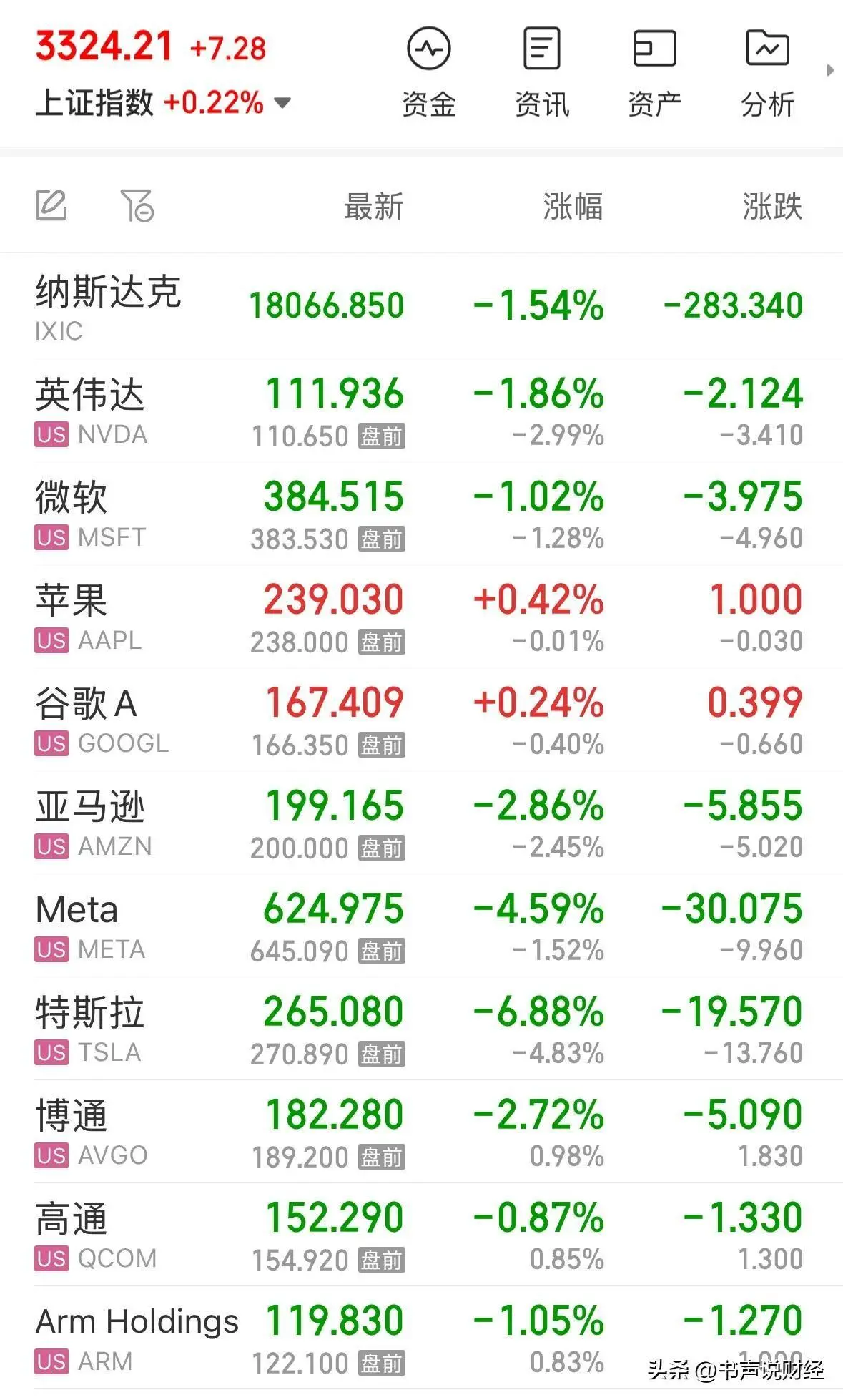Open the 分析 analysis section
Viewport: 843px width, 1400px height.
767,72
